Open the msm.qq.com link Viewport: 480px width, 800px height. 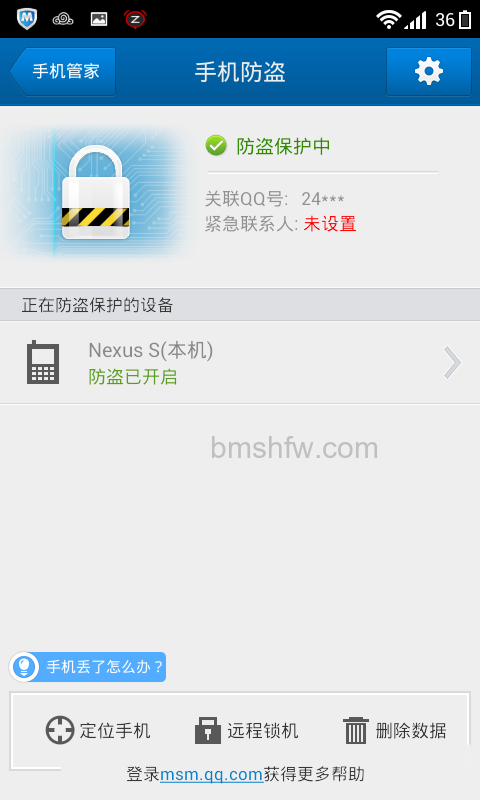pos(212,774)
